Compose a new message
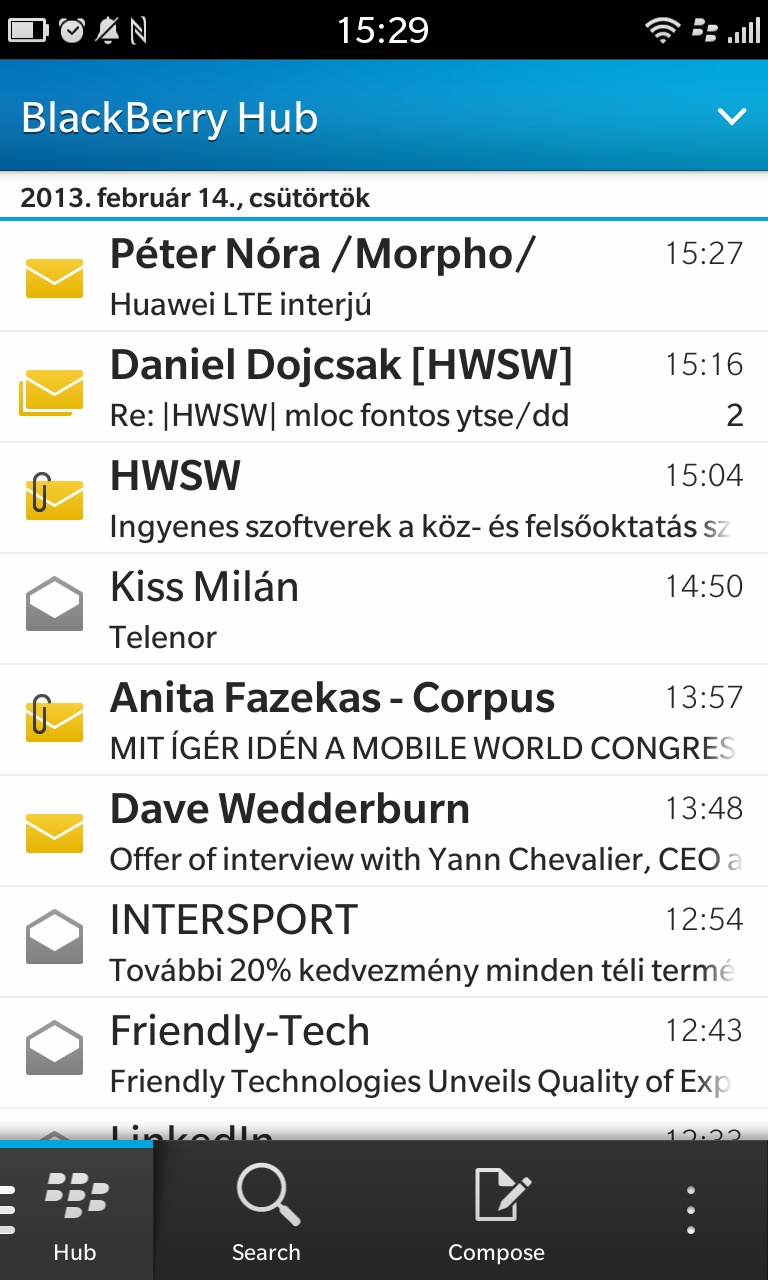 (497, 1212)
